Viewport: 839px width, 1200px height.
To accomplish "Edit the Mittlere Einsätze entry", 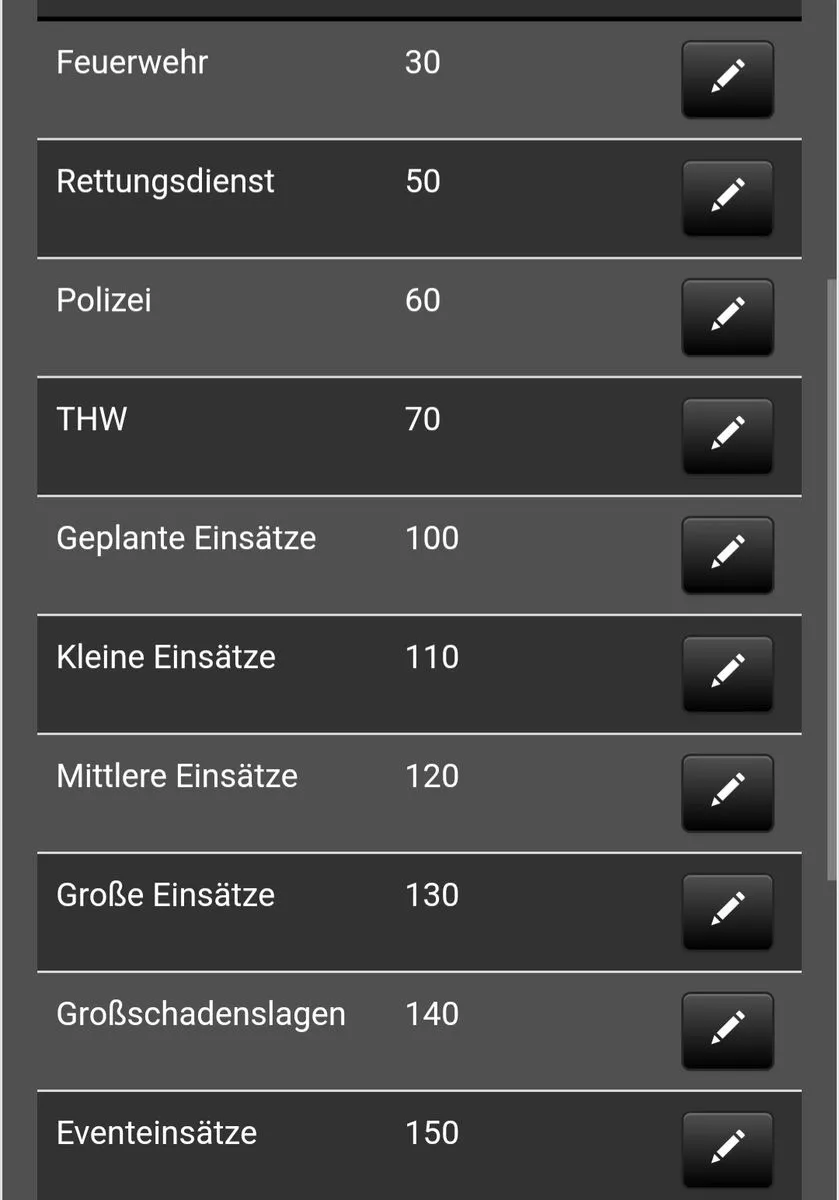I will tap(727, 793).
